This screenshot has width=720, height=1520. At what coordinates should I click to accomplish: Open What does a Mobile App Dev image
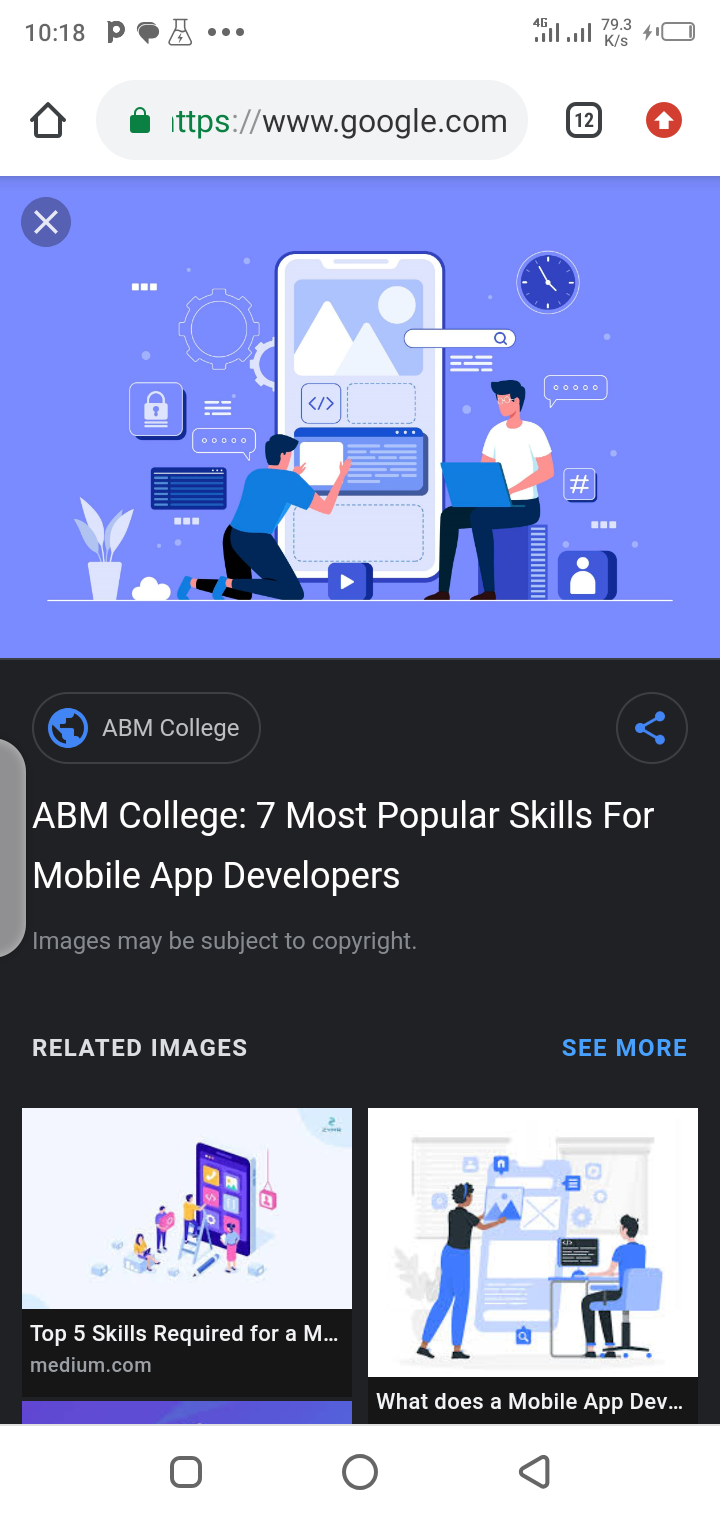tap(533, 1265)
